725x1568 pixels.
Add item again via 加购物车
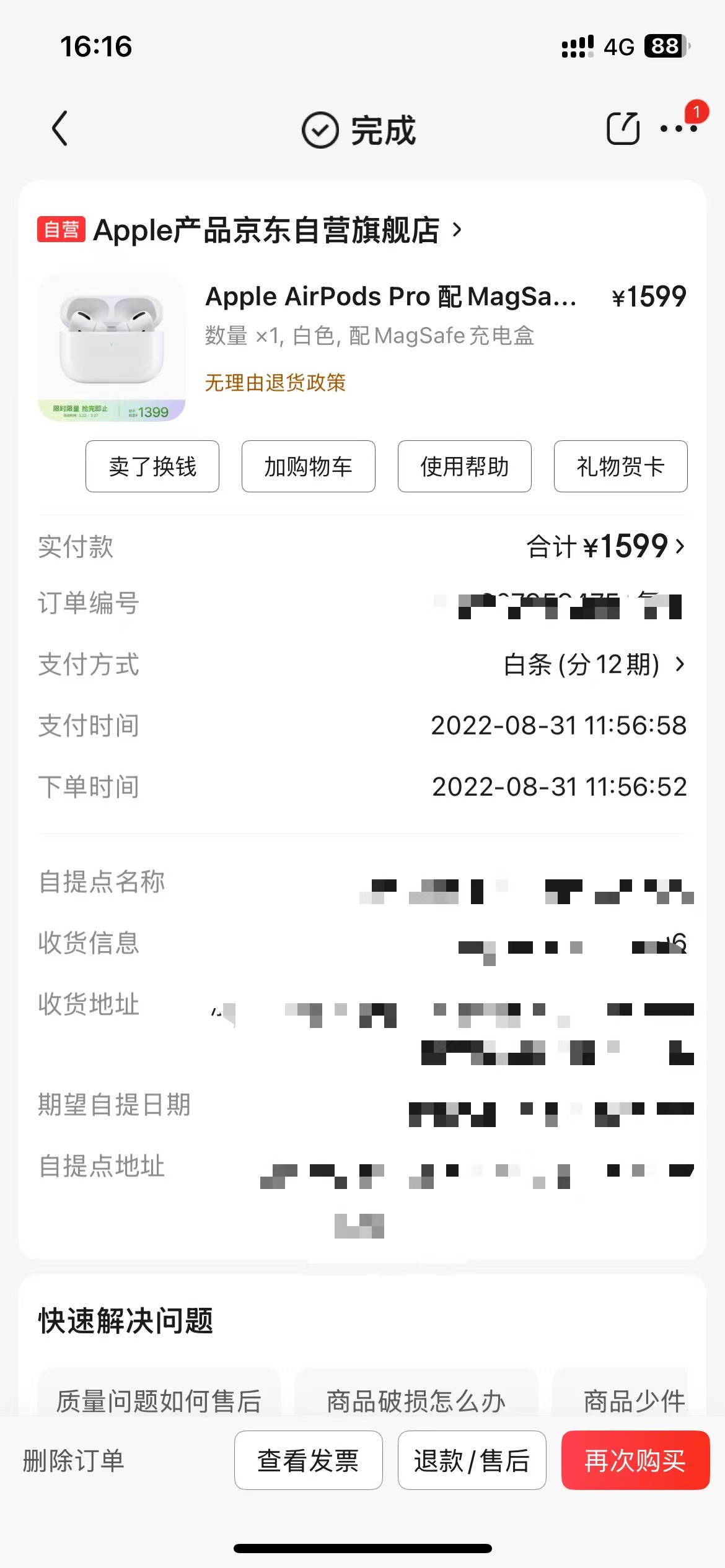tap(309, 466)
